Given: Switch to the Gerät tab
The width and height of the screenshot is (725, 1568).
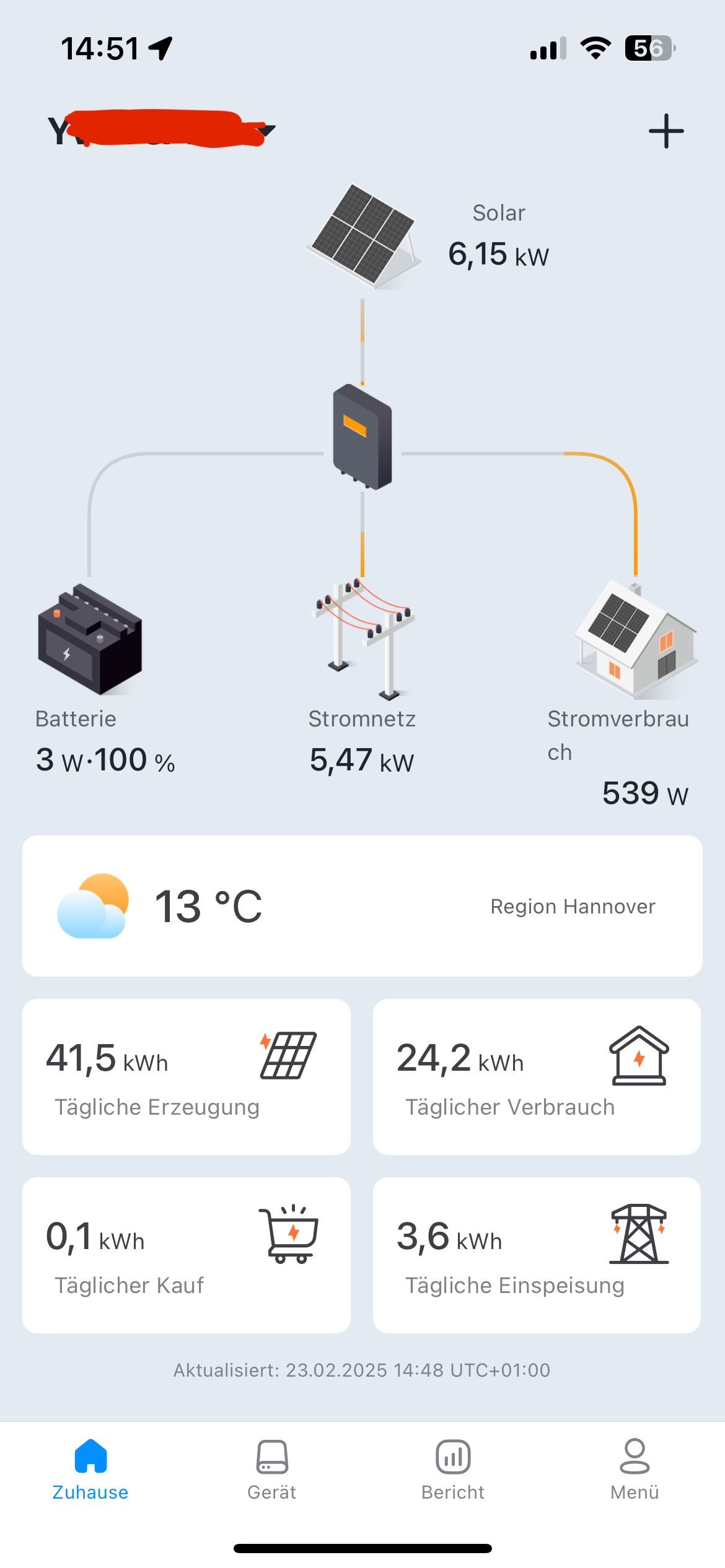Looking at the screenshot, I should (271, 1470).
